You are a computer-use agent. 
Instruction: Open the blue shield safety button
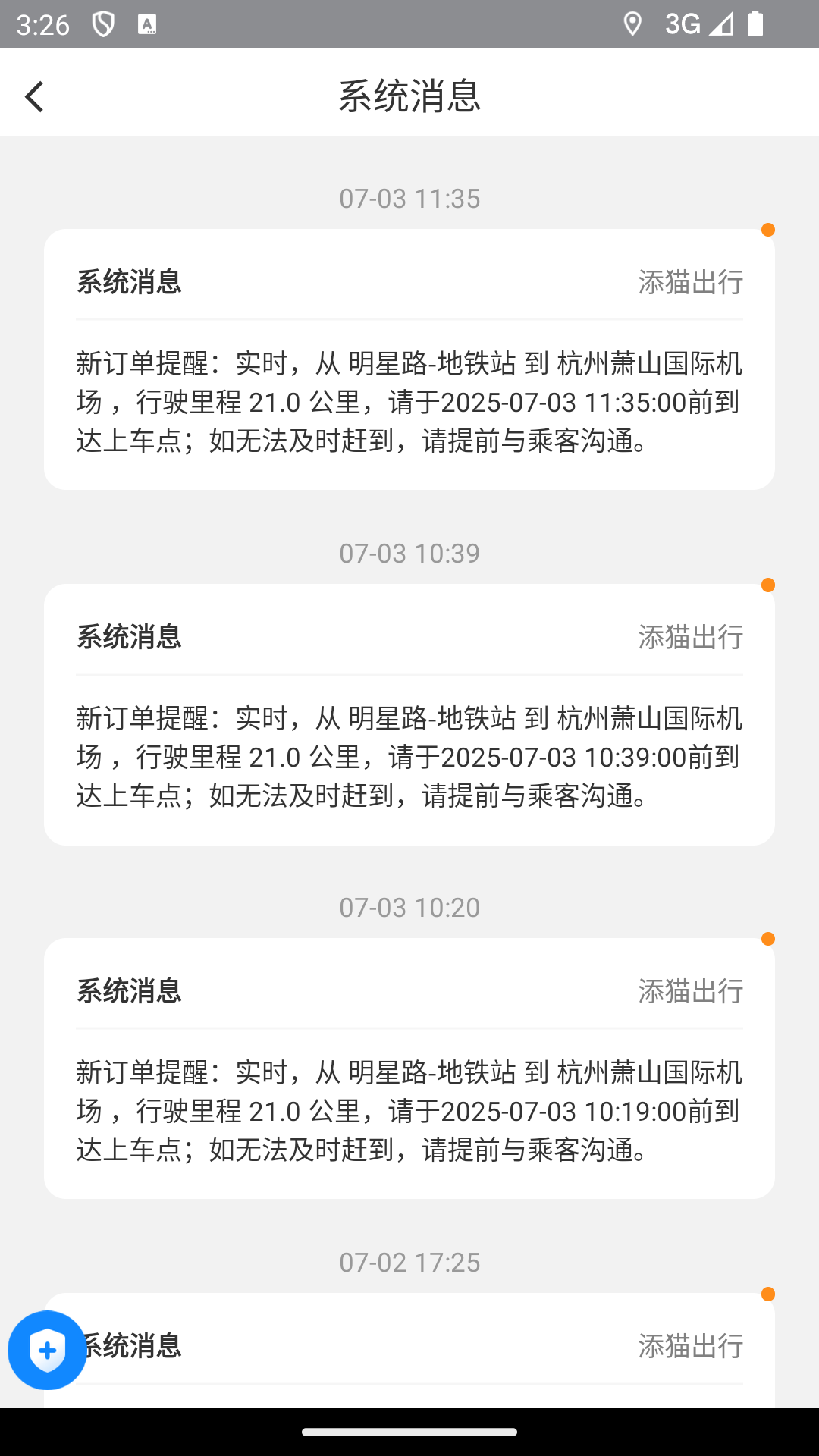tap(47, 1350)
